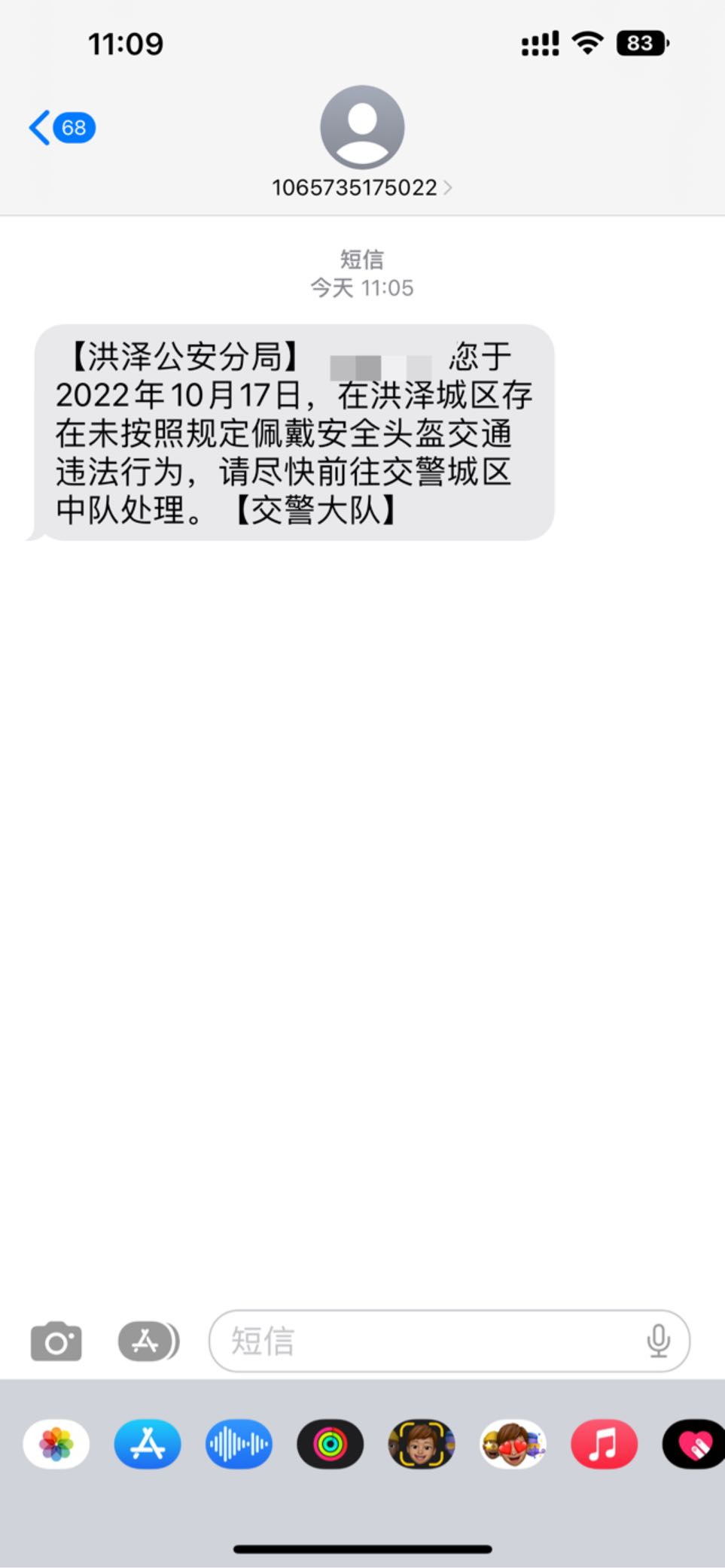Open contact details for 1065735175022
The height and width of the screenshot is (1568, 725).
pyautogui.click(x=362, y=143)
